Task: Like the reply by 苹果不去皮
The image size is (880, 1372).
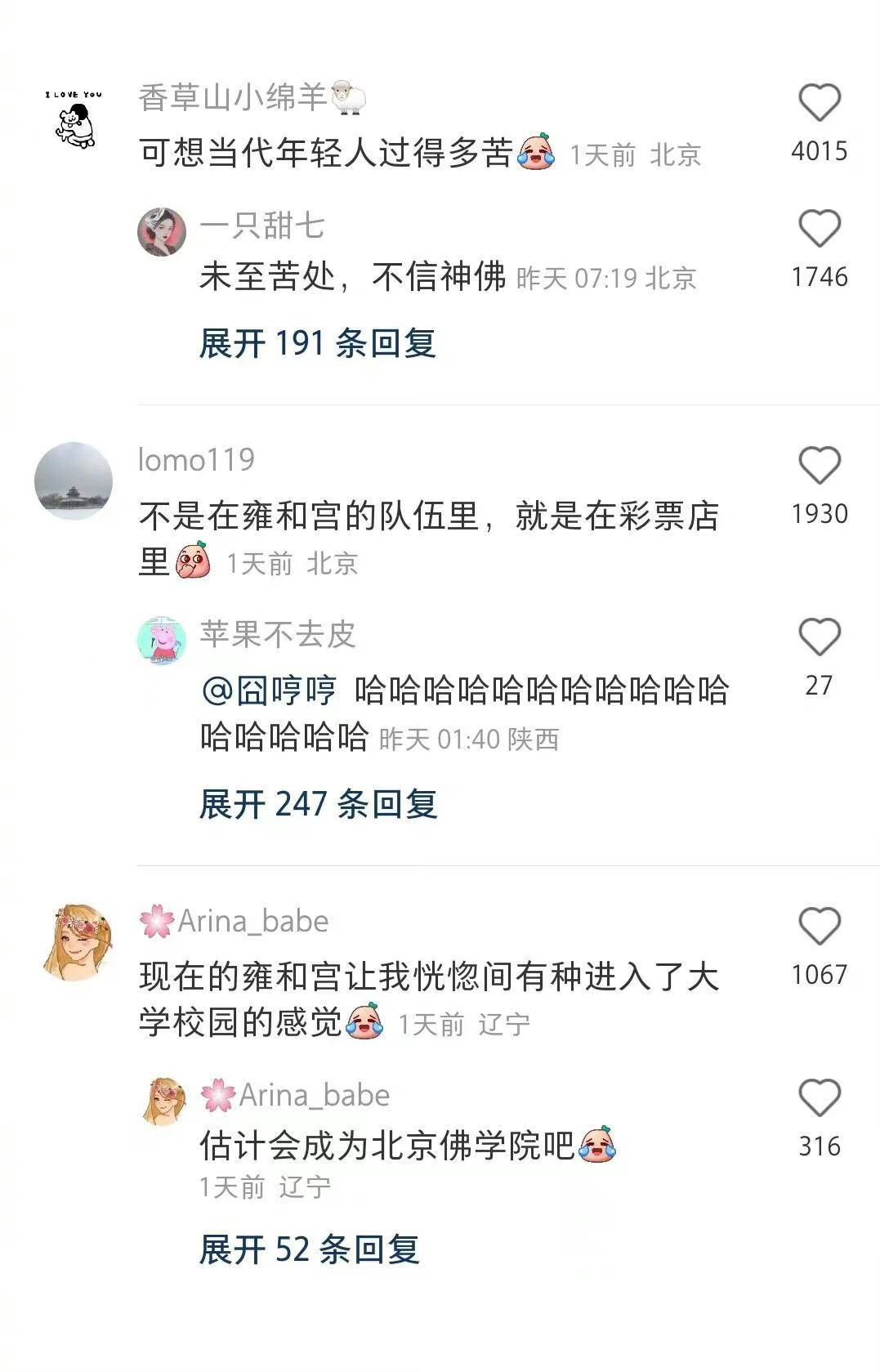Action: (x=819, y=637)
